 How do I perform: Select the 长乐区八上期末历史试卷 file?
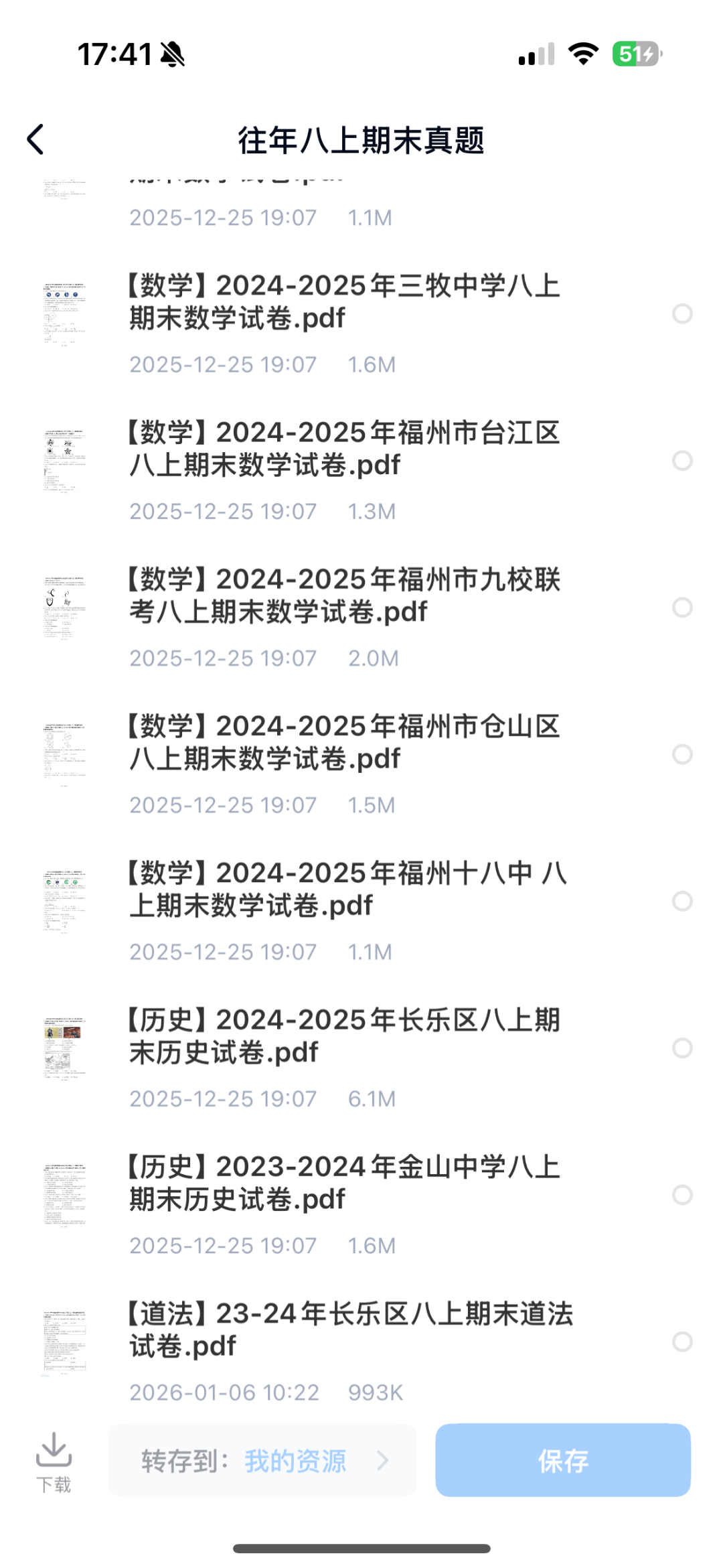click(x=681, y=1048)
